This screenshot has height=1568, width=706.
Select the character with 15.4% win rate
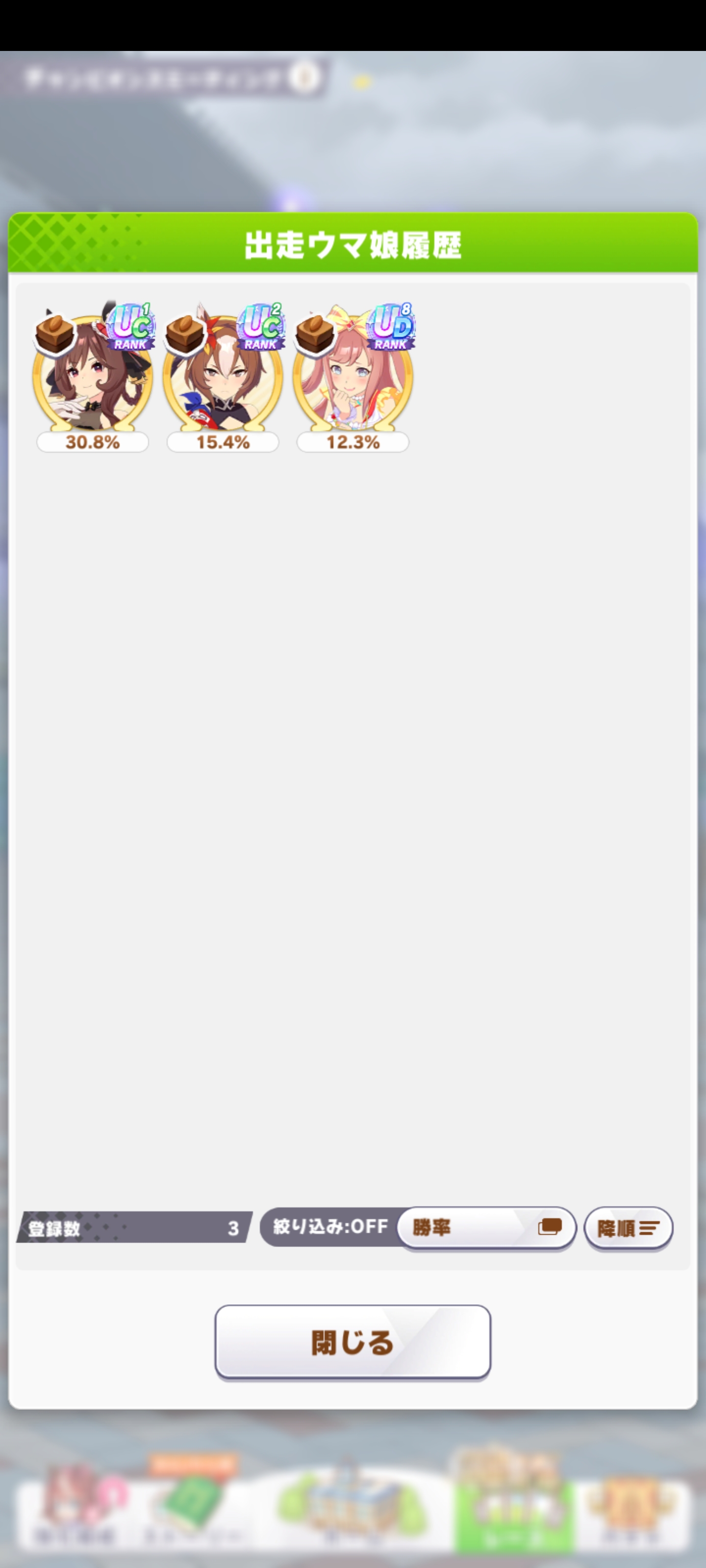click(x=223, y=374)
